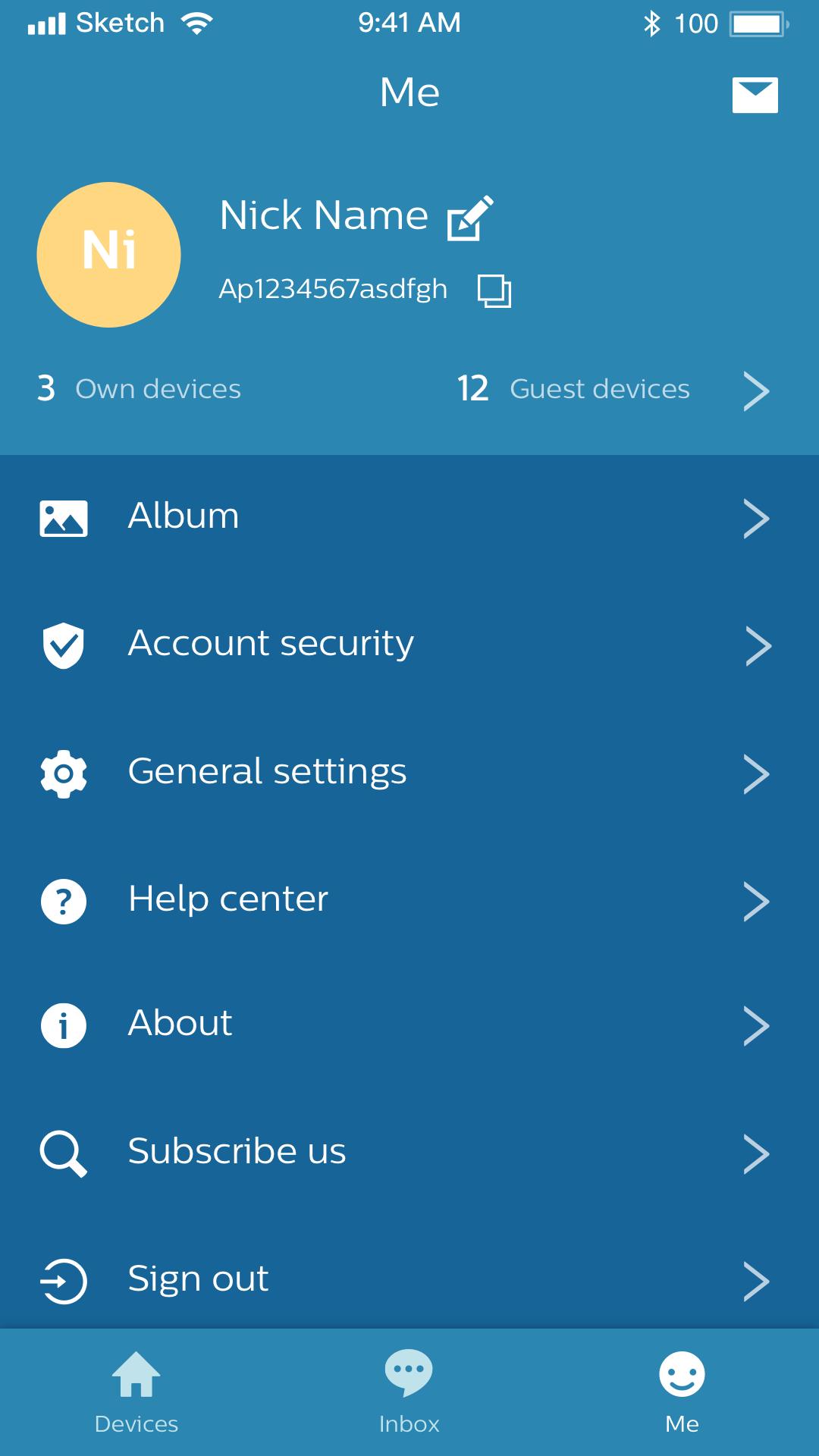Sign out of the account
Image resolution: width=819 pixels, height=1456 pixels.
pos(409,1280)
